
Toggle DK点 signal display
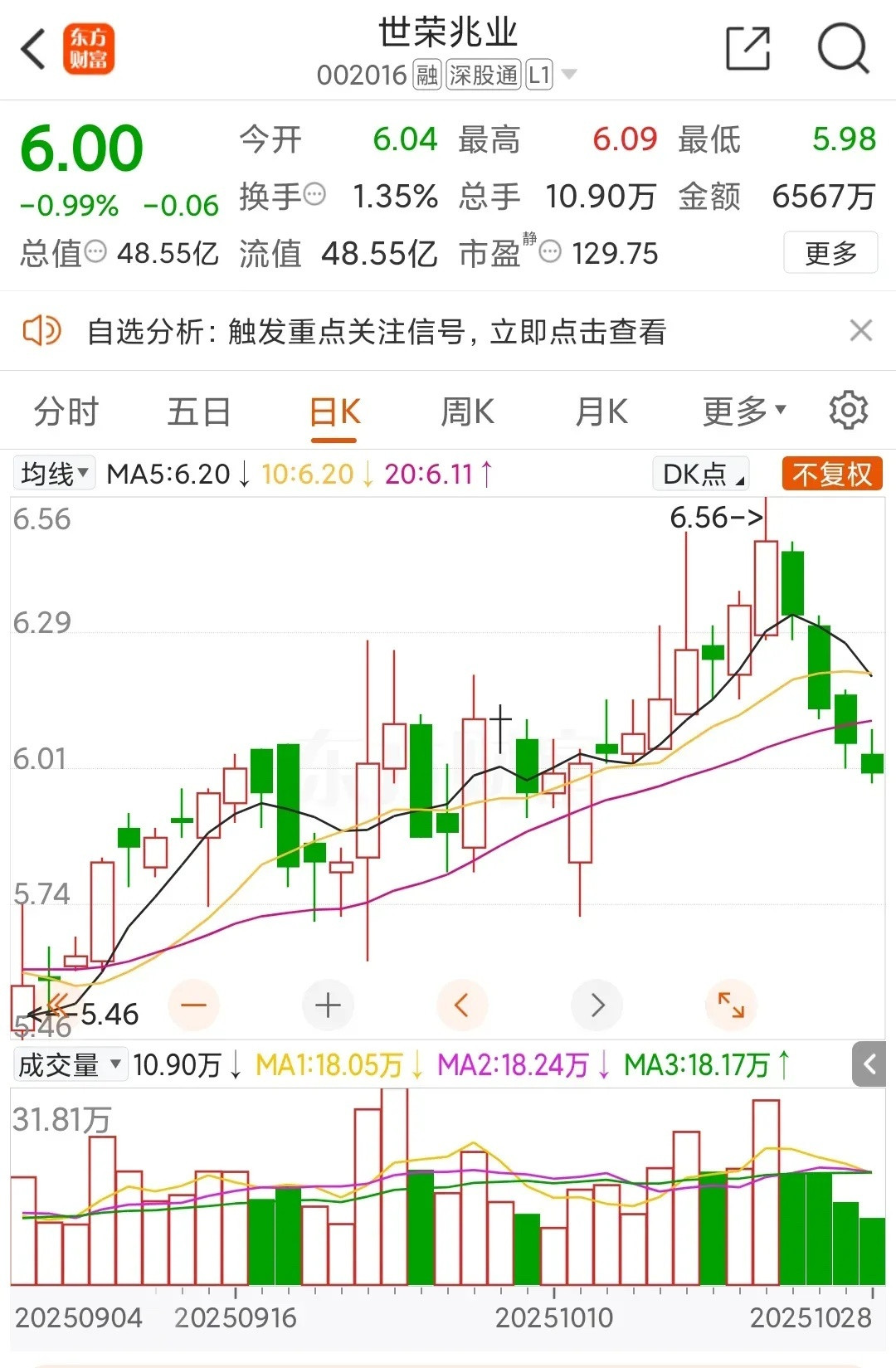coord(699,474)
